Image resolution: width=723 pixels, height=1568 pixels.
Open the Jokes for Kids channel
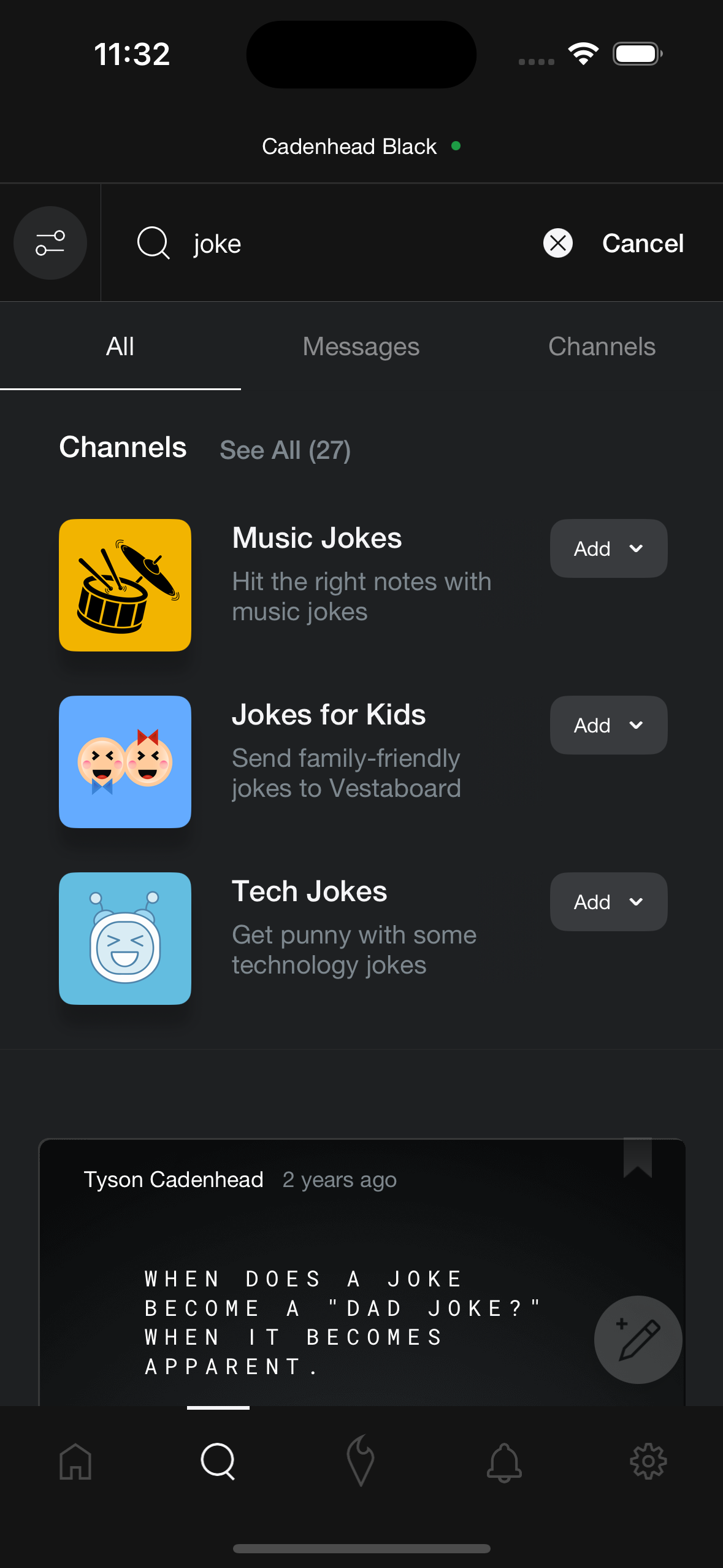coord(328,715)
